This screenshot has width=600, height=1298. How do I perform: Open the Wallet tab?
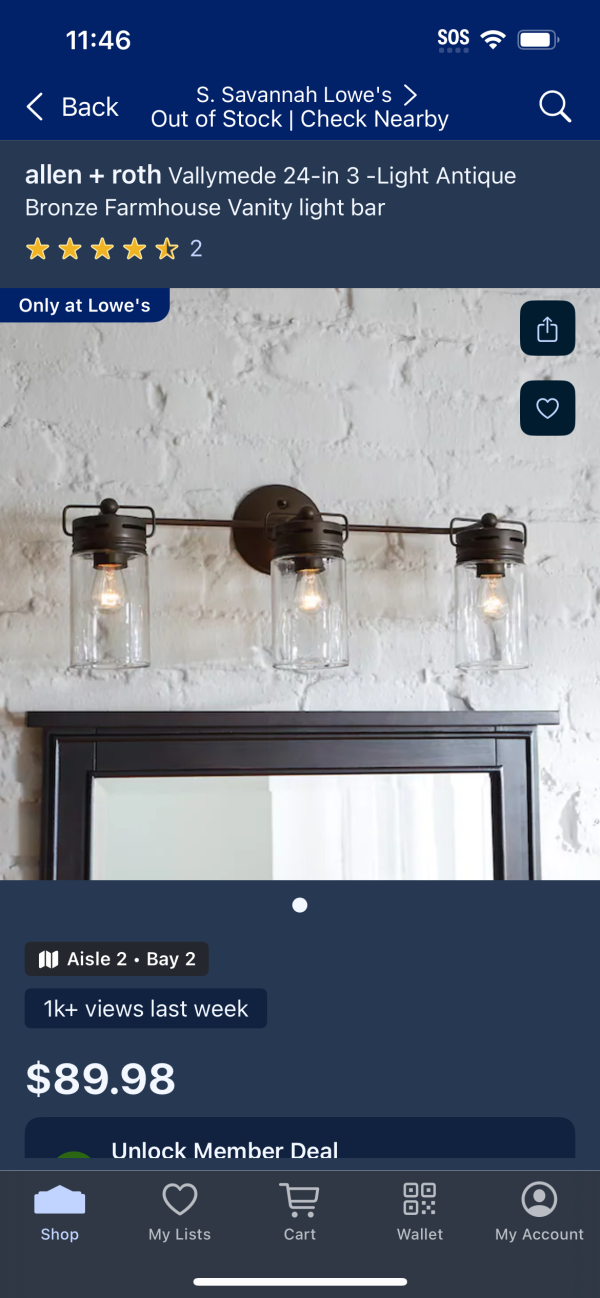click(x=420, y=1211)
